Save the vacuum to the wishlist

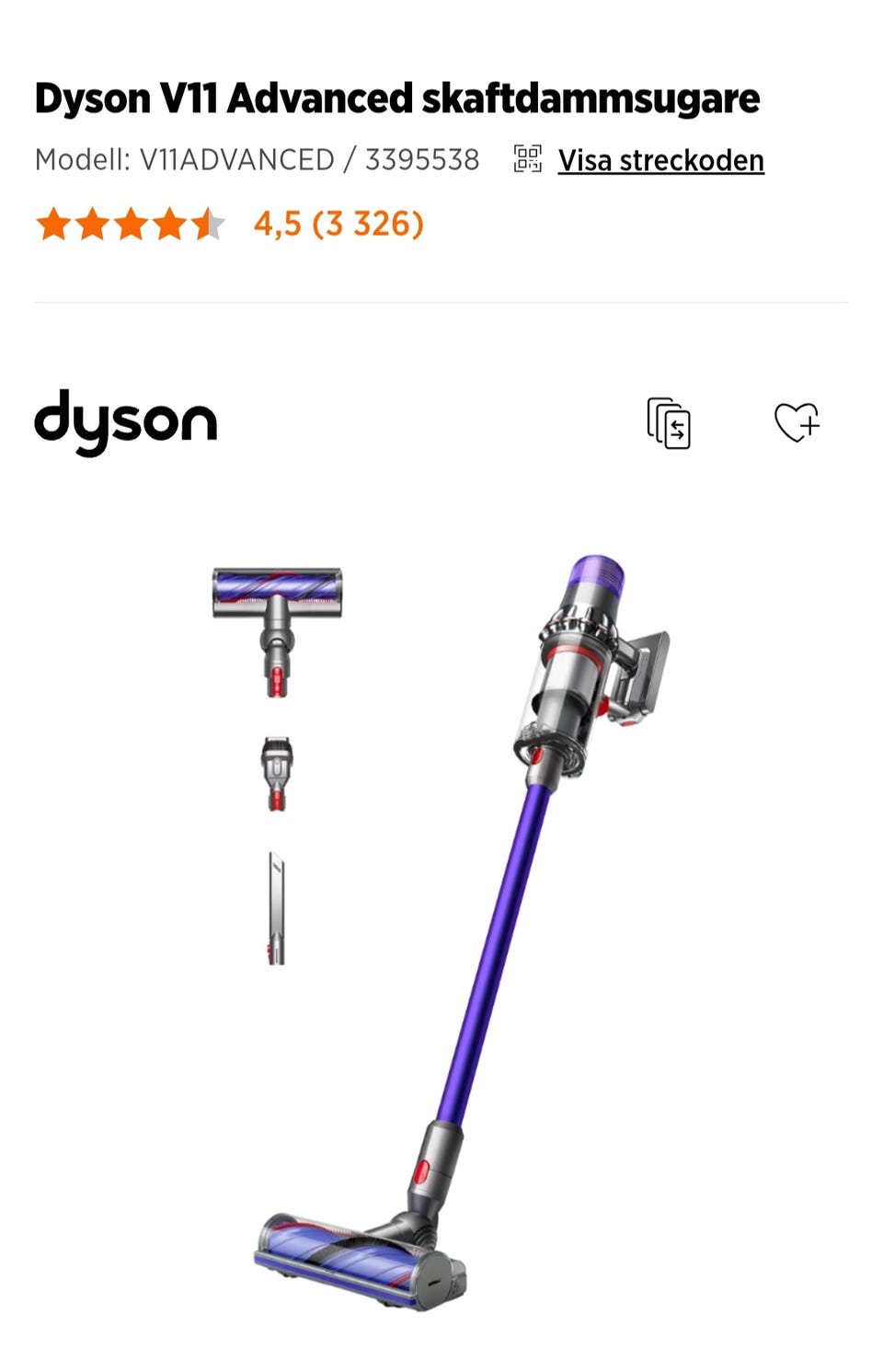coord(796,422)
